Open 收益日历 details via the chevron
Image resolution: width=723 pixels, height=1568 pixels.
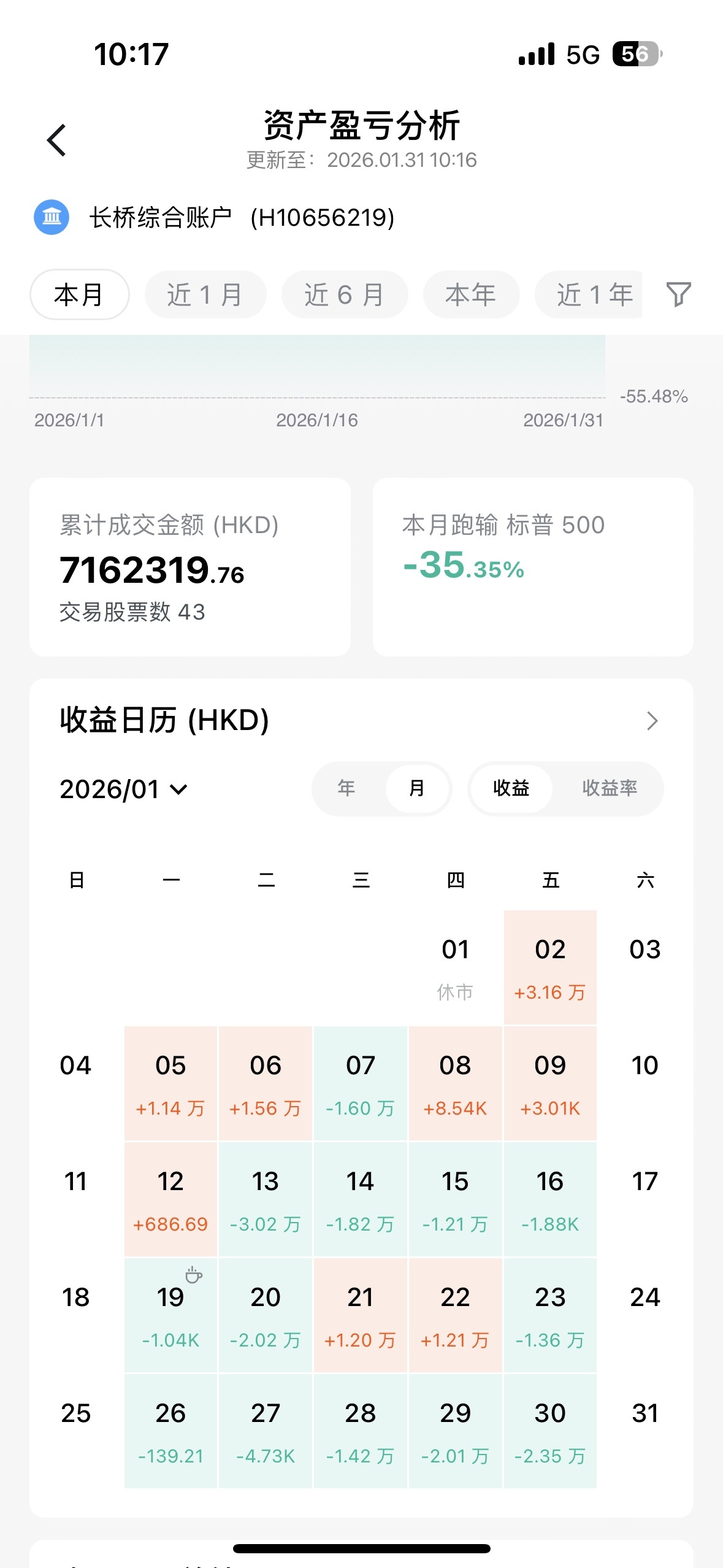click(x=652, y=721)
